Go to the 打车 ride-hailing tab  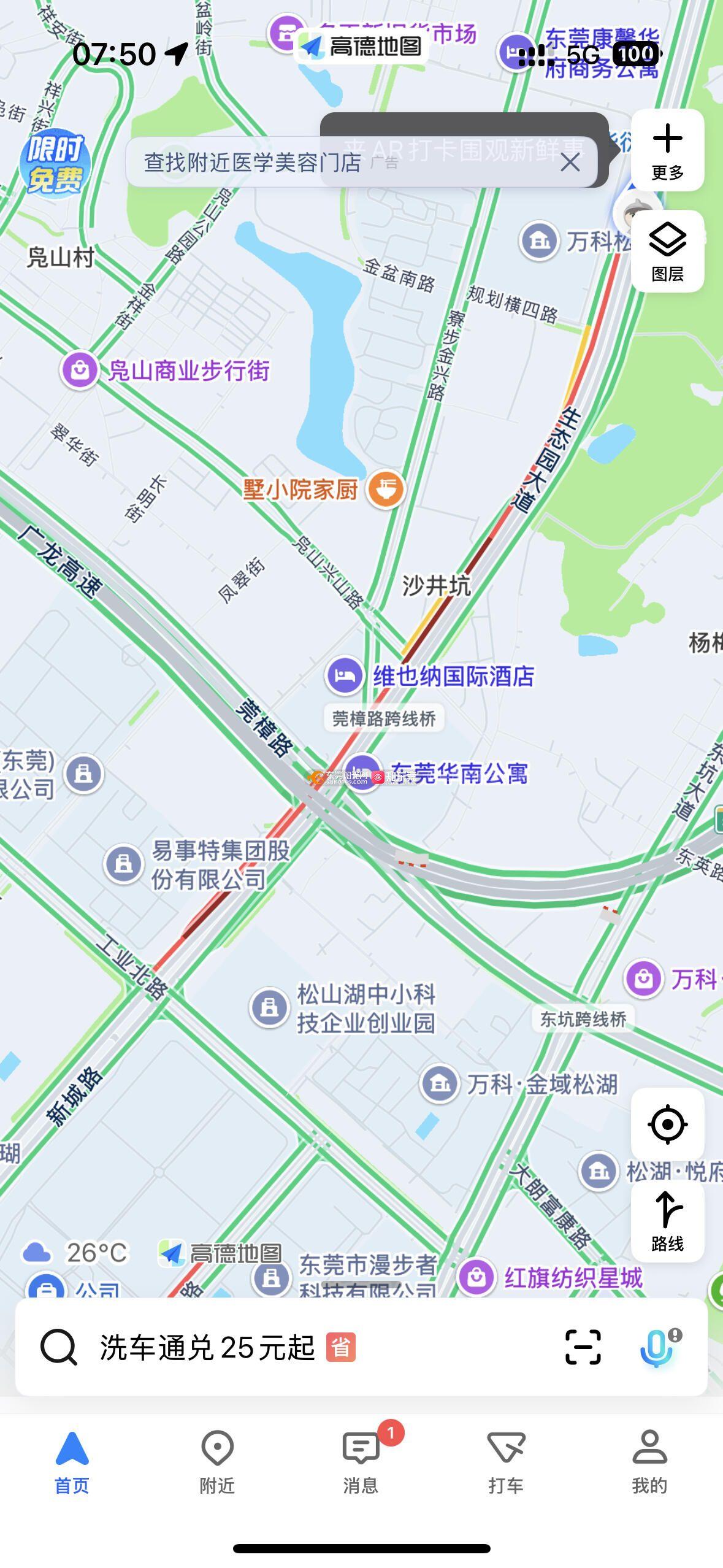coord(506,1463)
